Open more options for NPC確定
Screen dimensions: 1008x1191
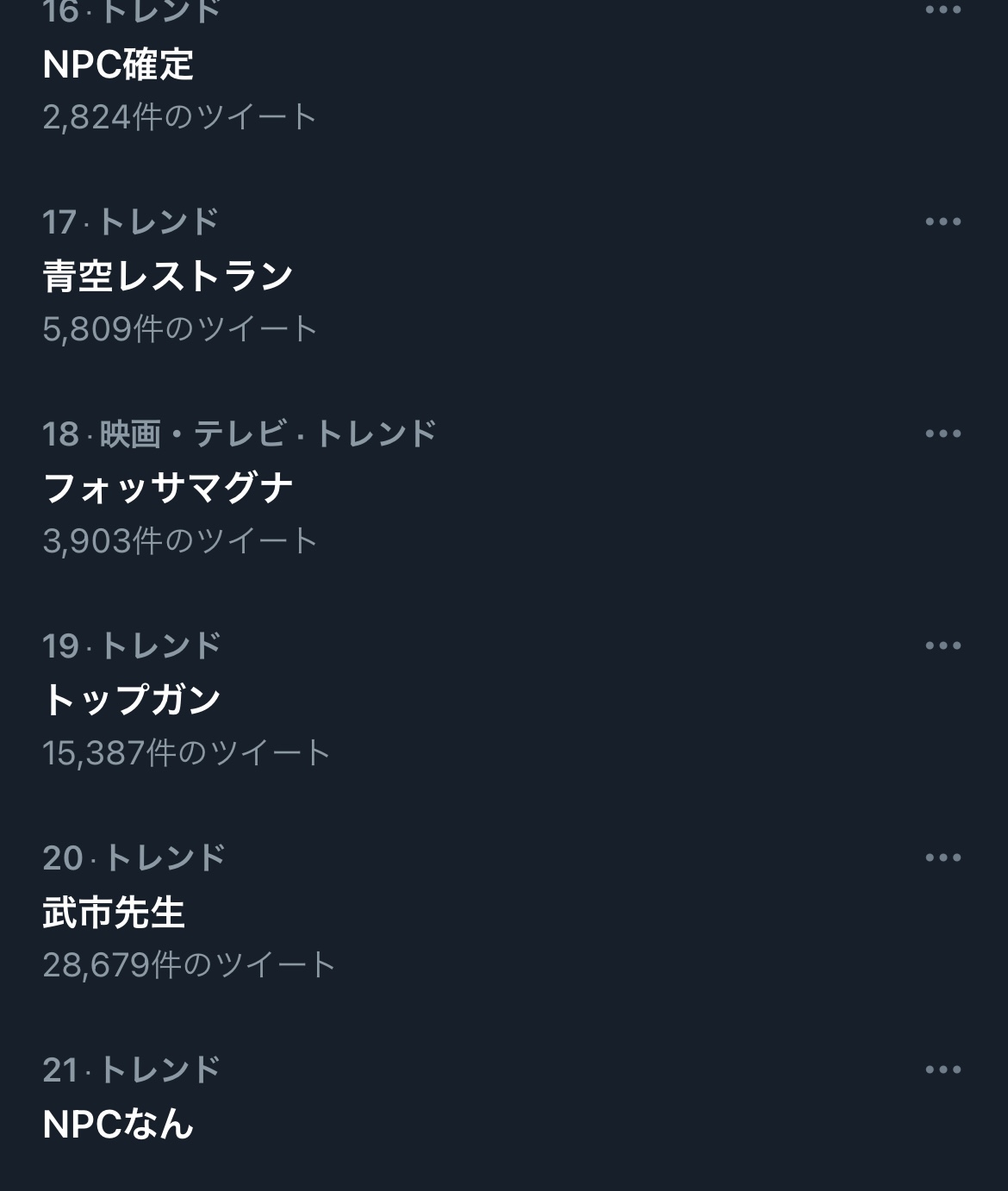(943, 10)
